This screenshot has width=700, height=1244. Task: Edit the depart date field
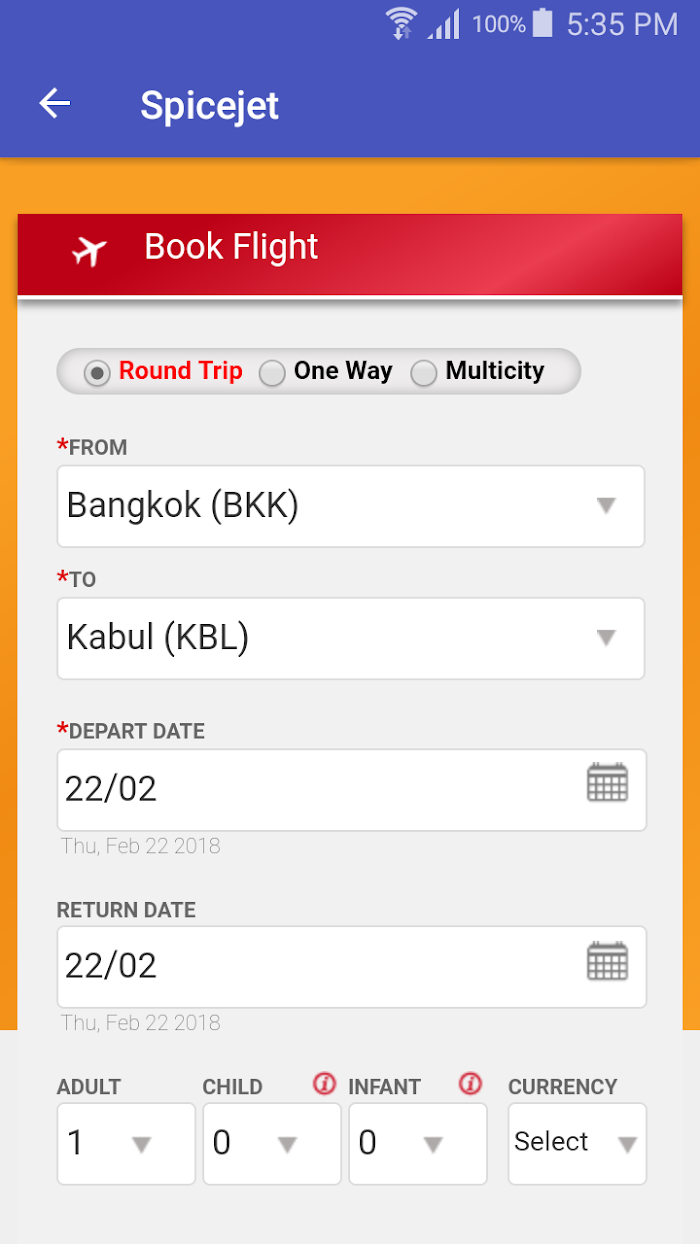click(x=352, y=790)
